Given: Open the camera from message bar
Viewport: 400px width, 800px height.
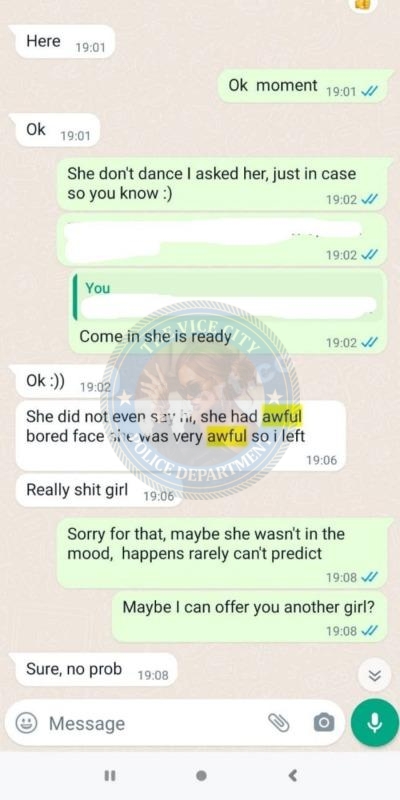Looking at the screenshot, I should 323,722.
